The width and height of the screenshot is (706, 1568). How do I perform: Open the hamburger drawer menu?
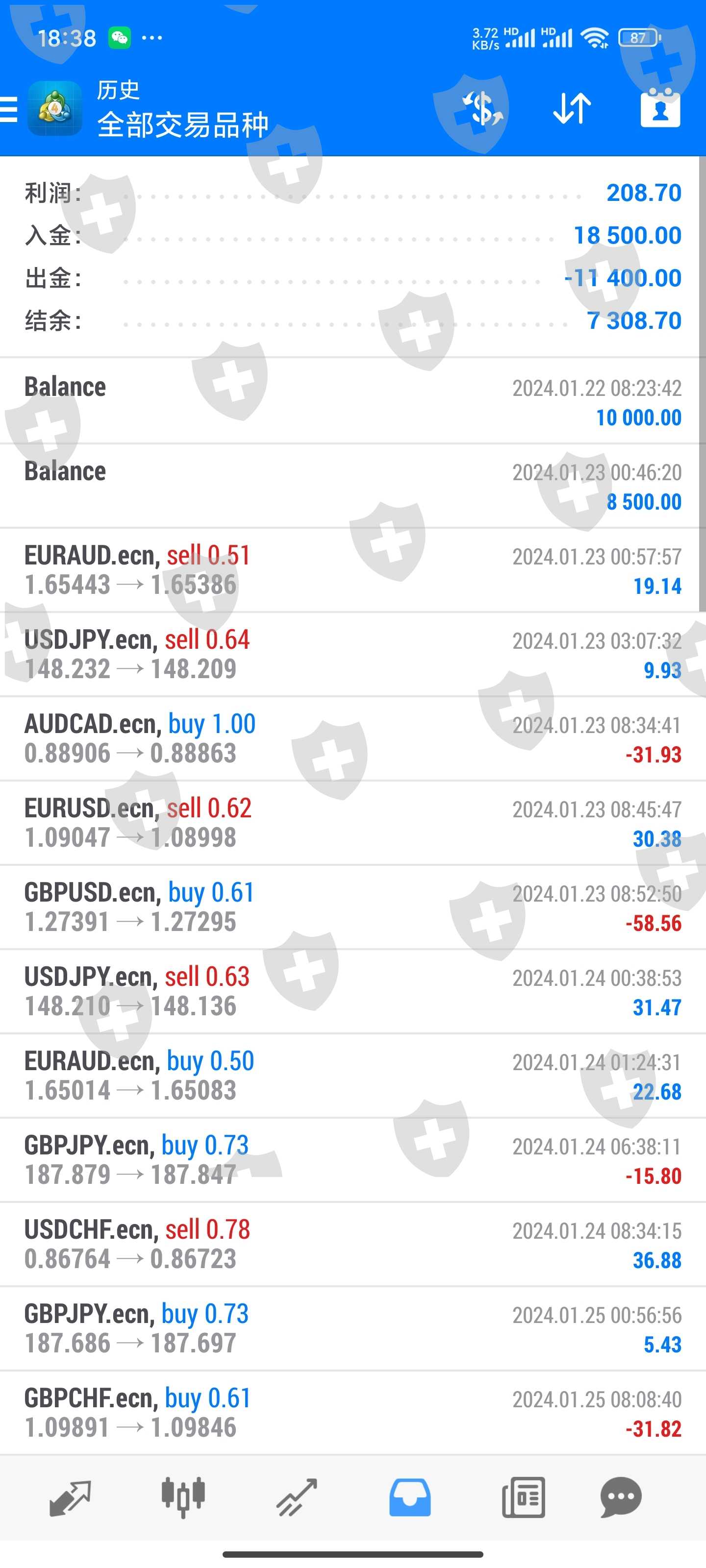point(8,110)
